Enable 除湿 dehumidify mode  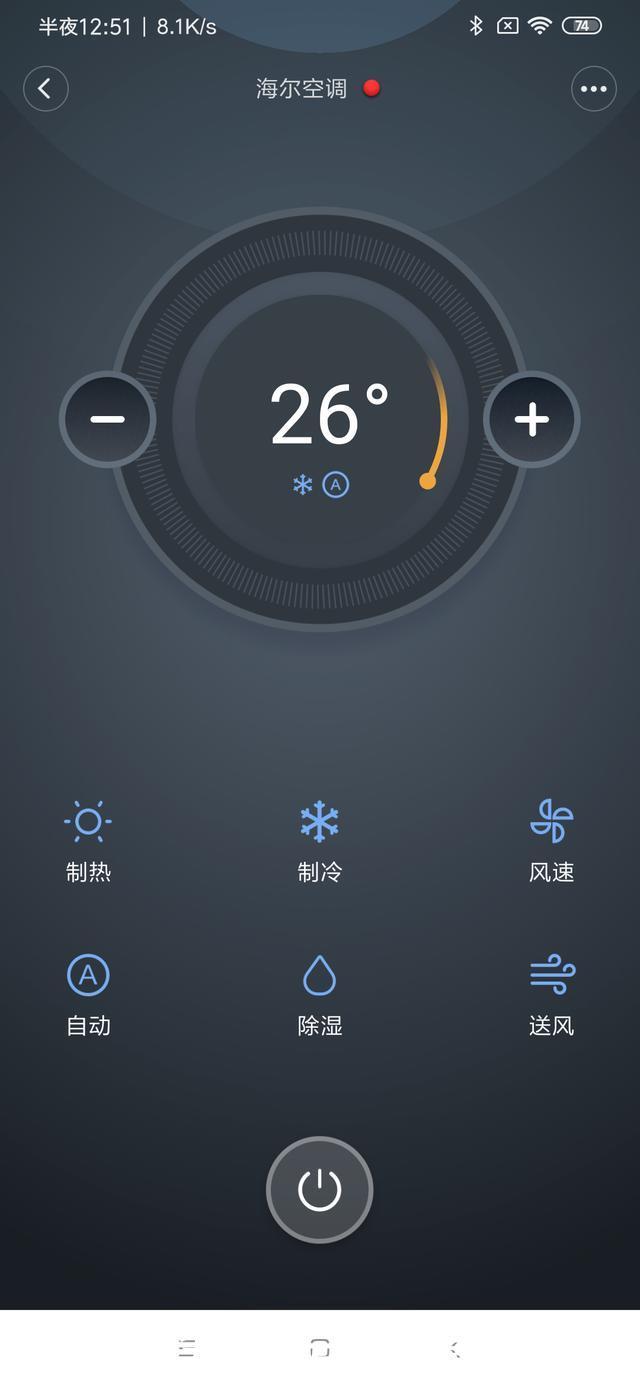point(320,994)
